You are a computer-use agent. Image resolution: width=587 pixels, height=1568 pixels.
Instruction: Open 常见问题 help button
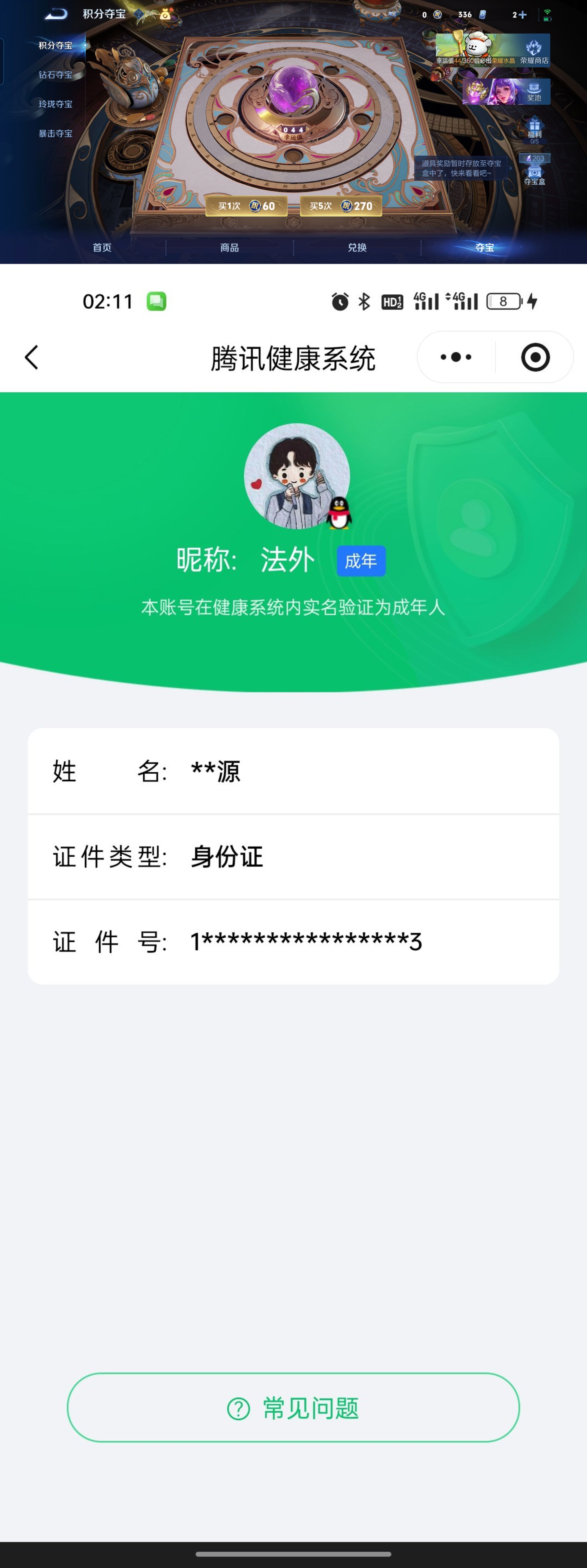293,1407
